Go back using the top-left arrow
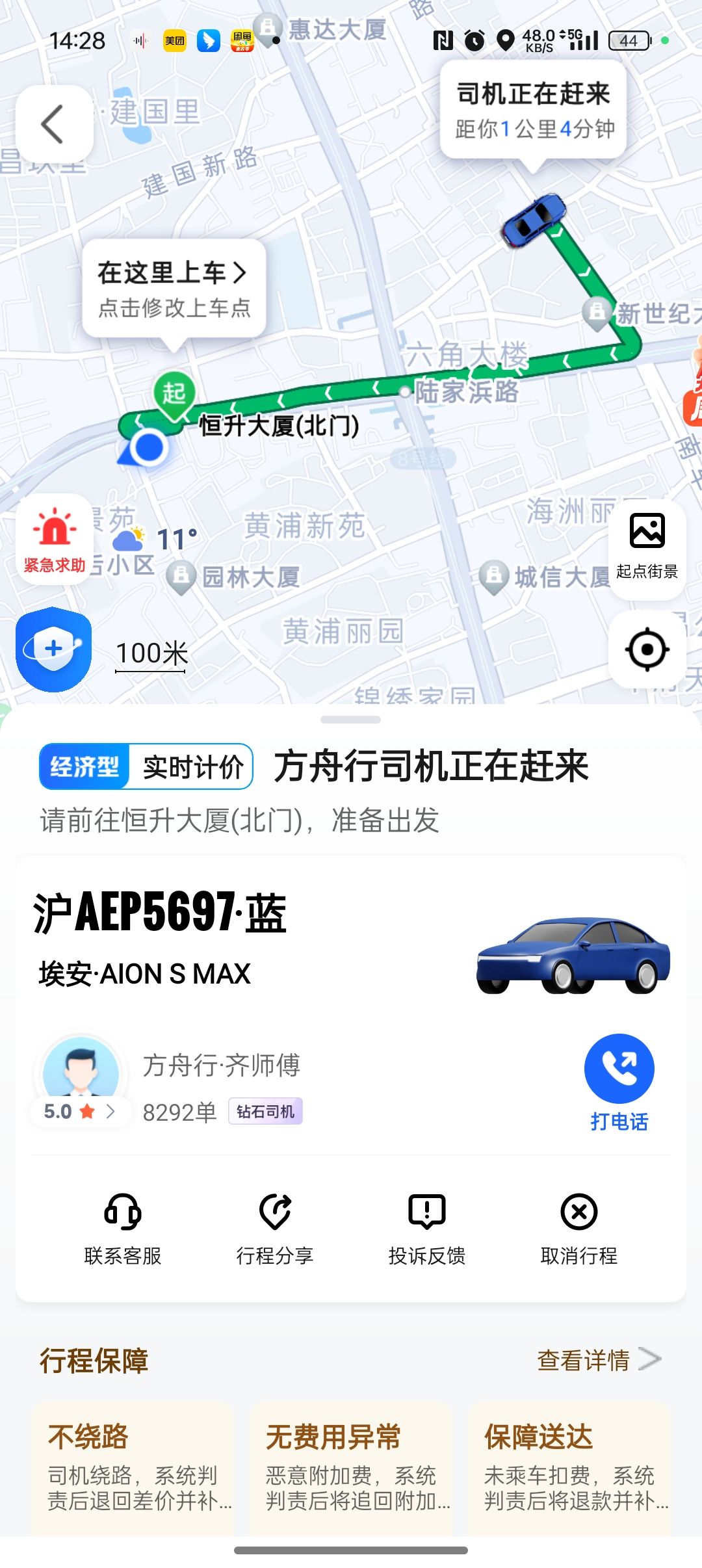 (54, 124)
